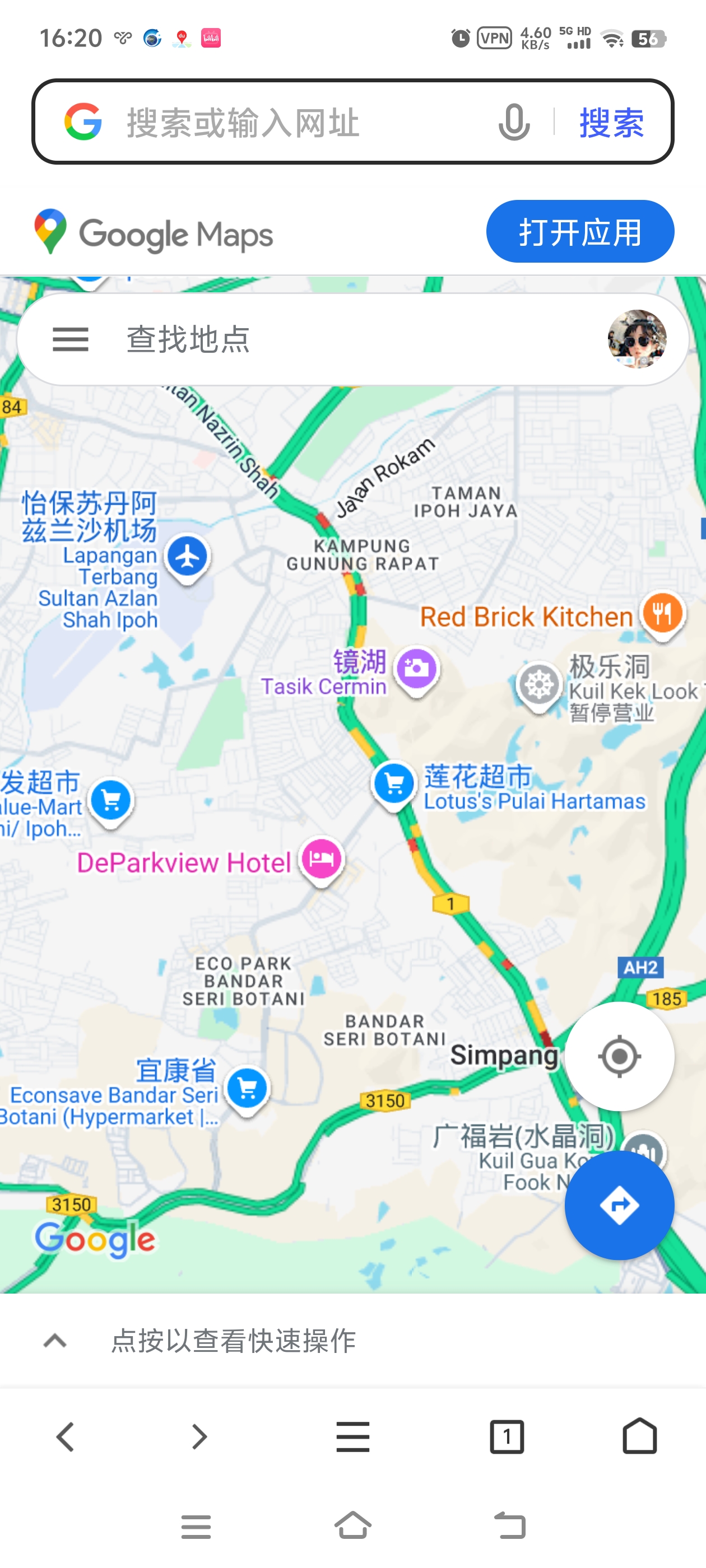Go back in the browser toolbar
This screenshot has width=706, height=1568.
pyautogui.click(x=66, y=1437)
